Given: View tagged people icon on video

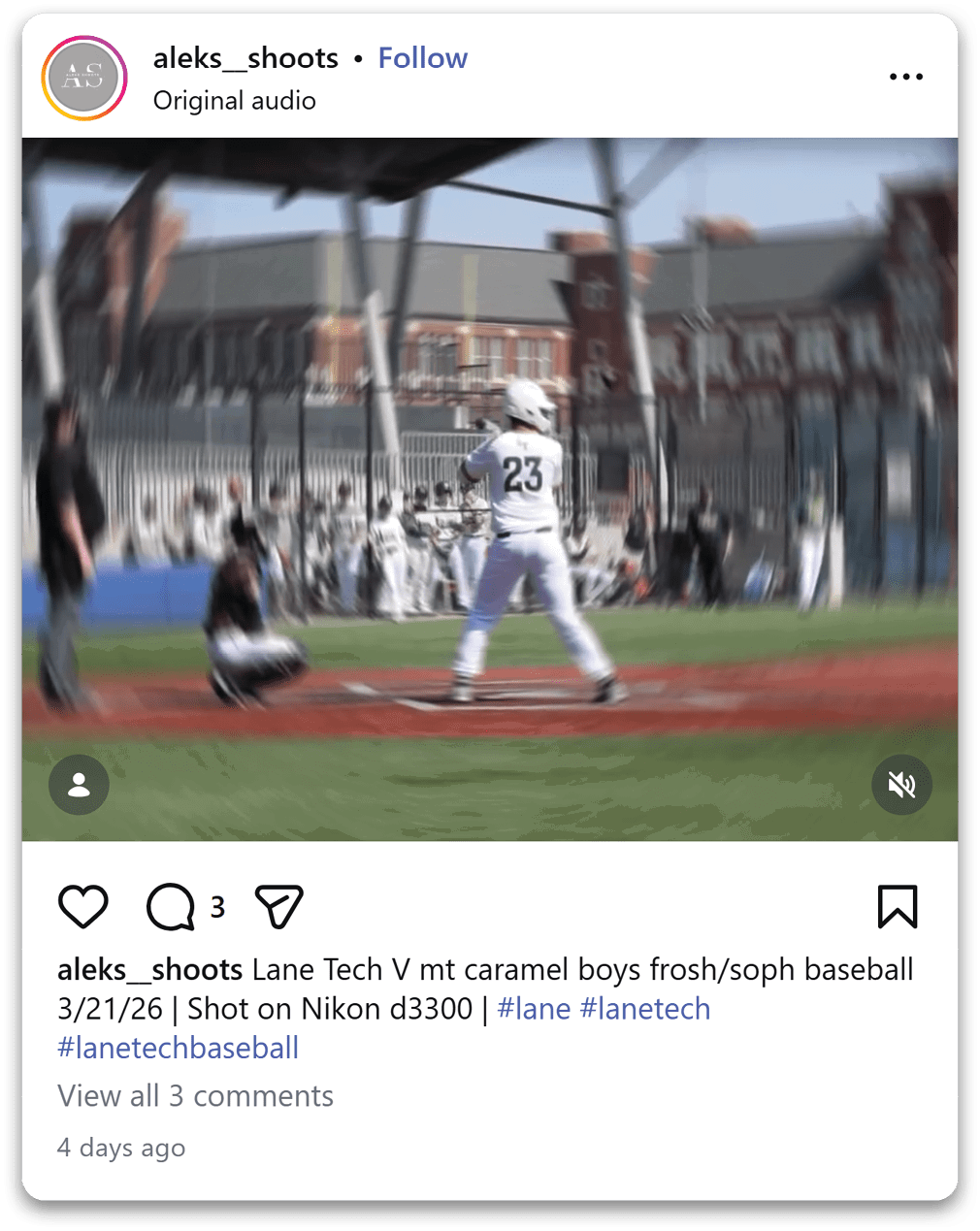Looking at the screenshot, I should (x=79, y=784).
